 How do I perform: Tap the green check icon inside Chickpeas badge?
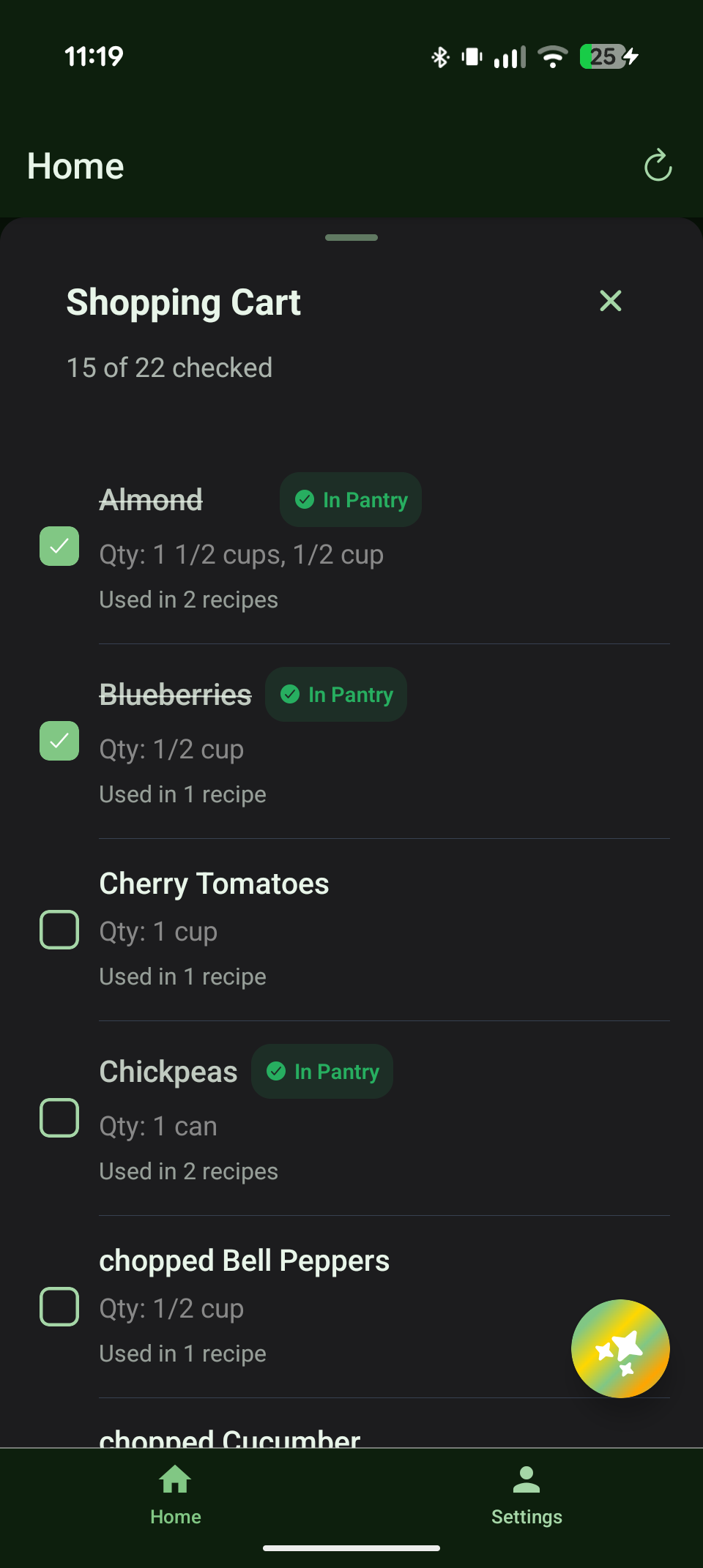coord(276,1071)
